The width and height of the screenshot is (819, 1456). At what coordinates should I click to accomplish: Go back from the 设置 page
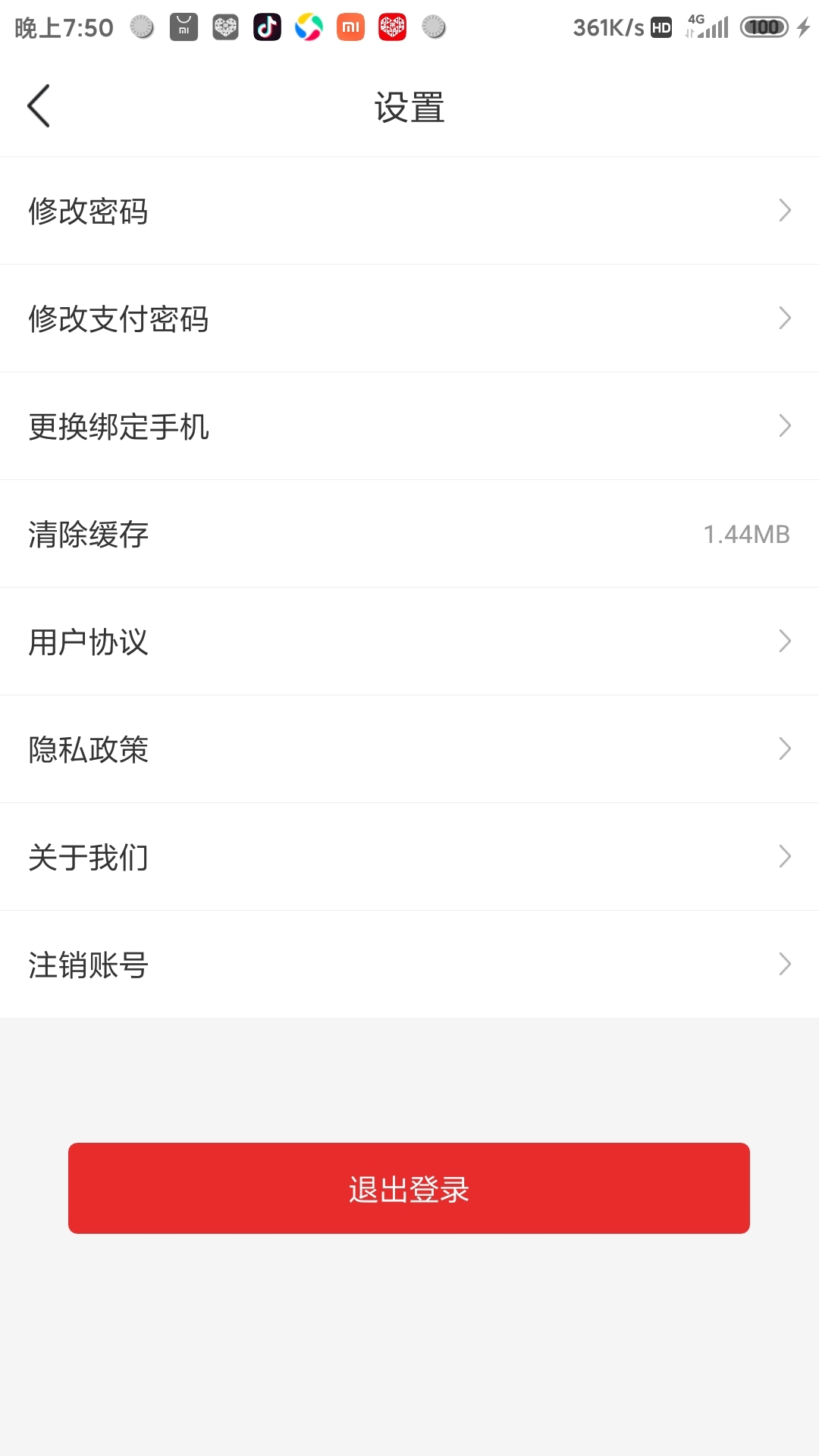(39, 106)
